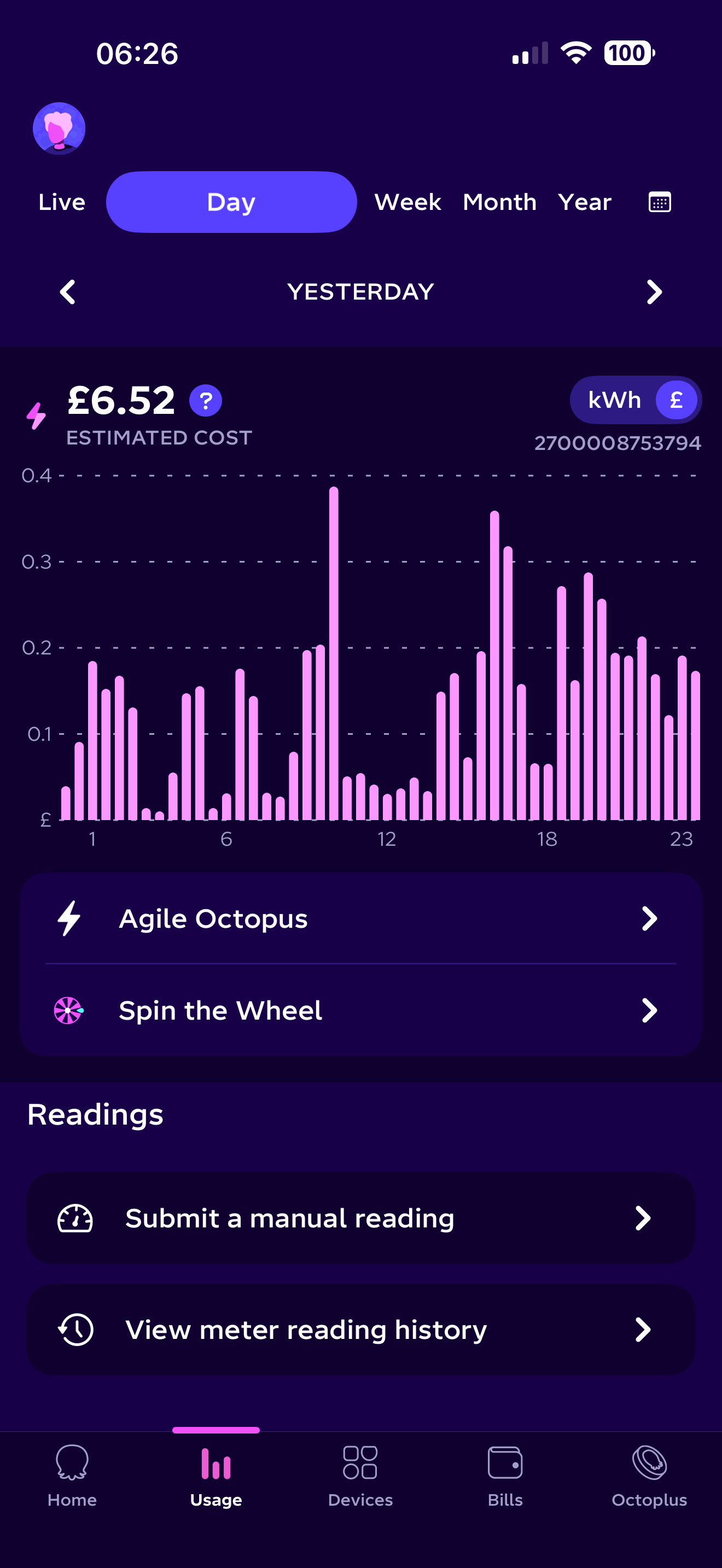This screenshot has height=1568, width=722.
Task: Open Agile Octopus tariff details
Action: click(x=361, y=918)
